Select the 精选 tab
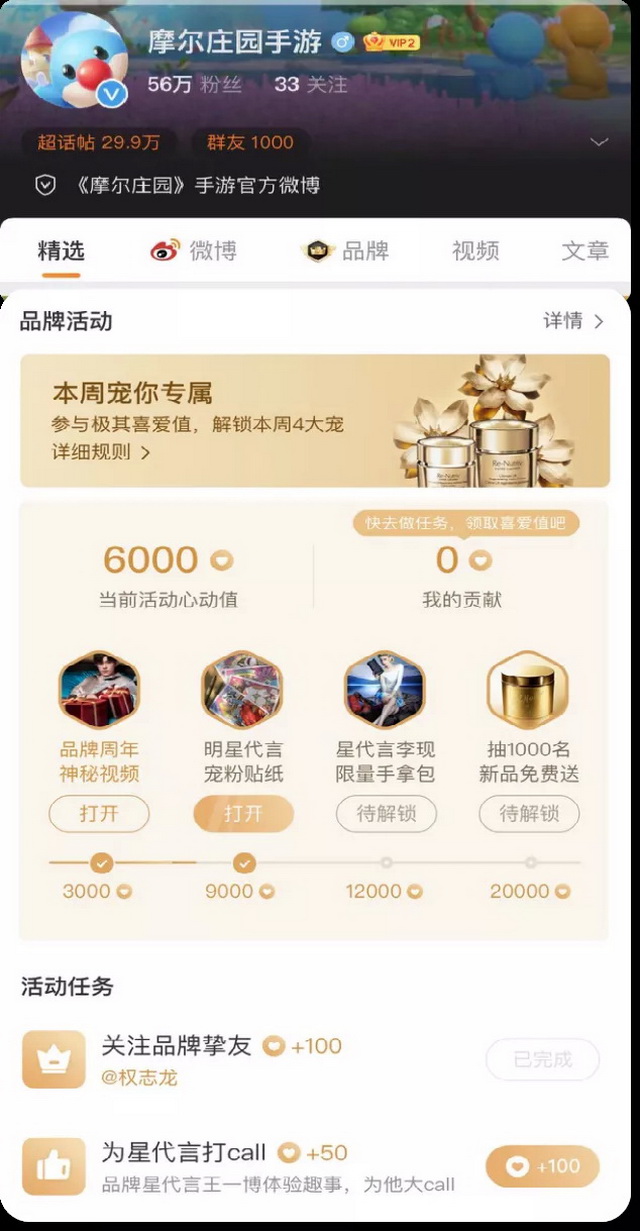This screenshot has width=640, height=1231. click(60, 251)
